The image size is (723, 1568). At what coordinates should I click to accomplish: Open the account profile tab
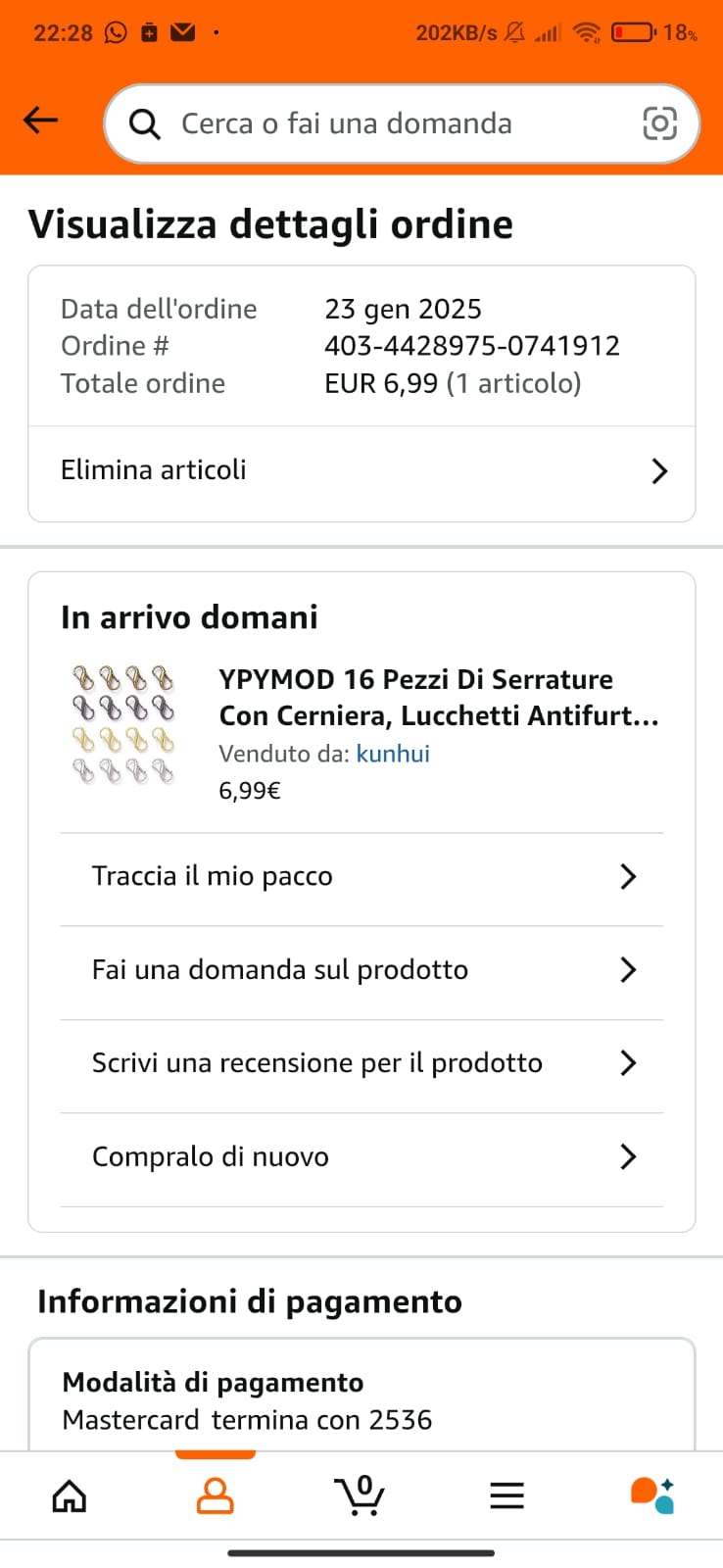(x=216, y=1495)
